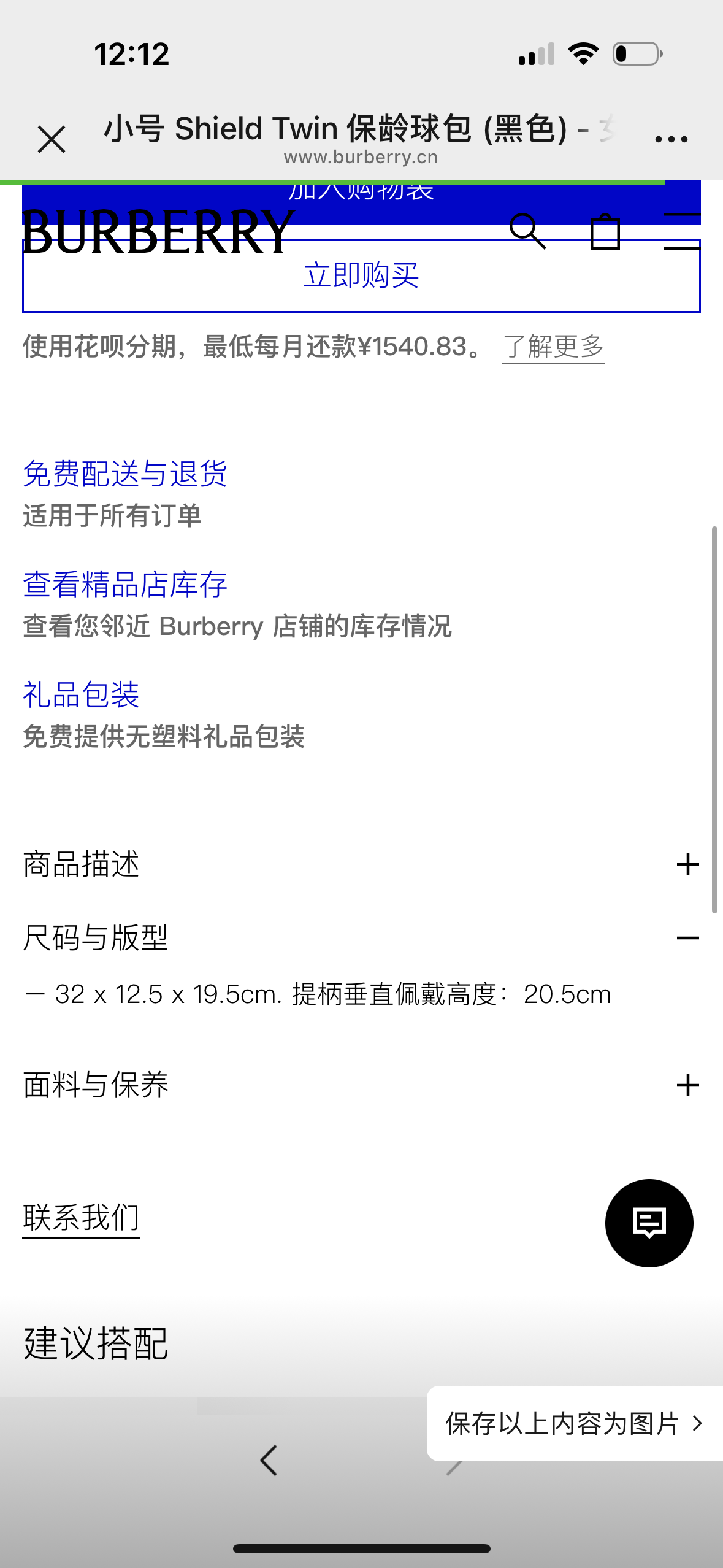Open 了解更多 about Huabei installments

(553, 347)
